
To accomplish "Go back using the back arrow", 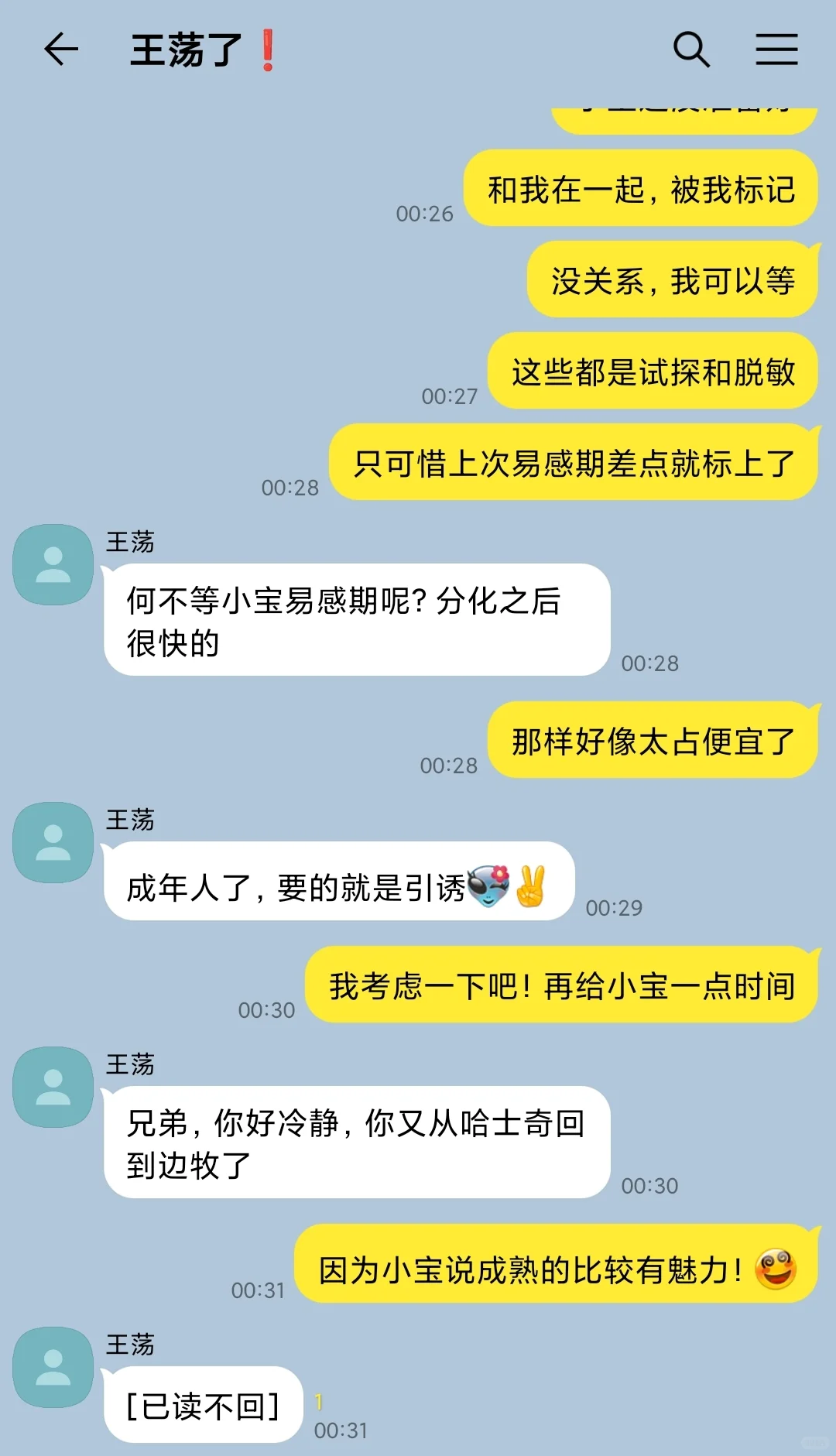I will point(61,50).
